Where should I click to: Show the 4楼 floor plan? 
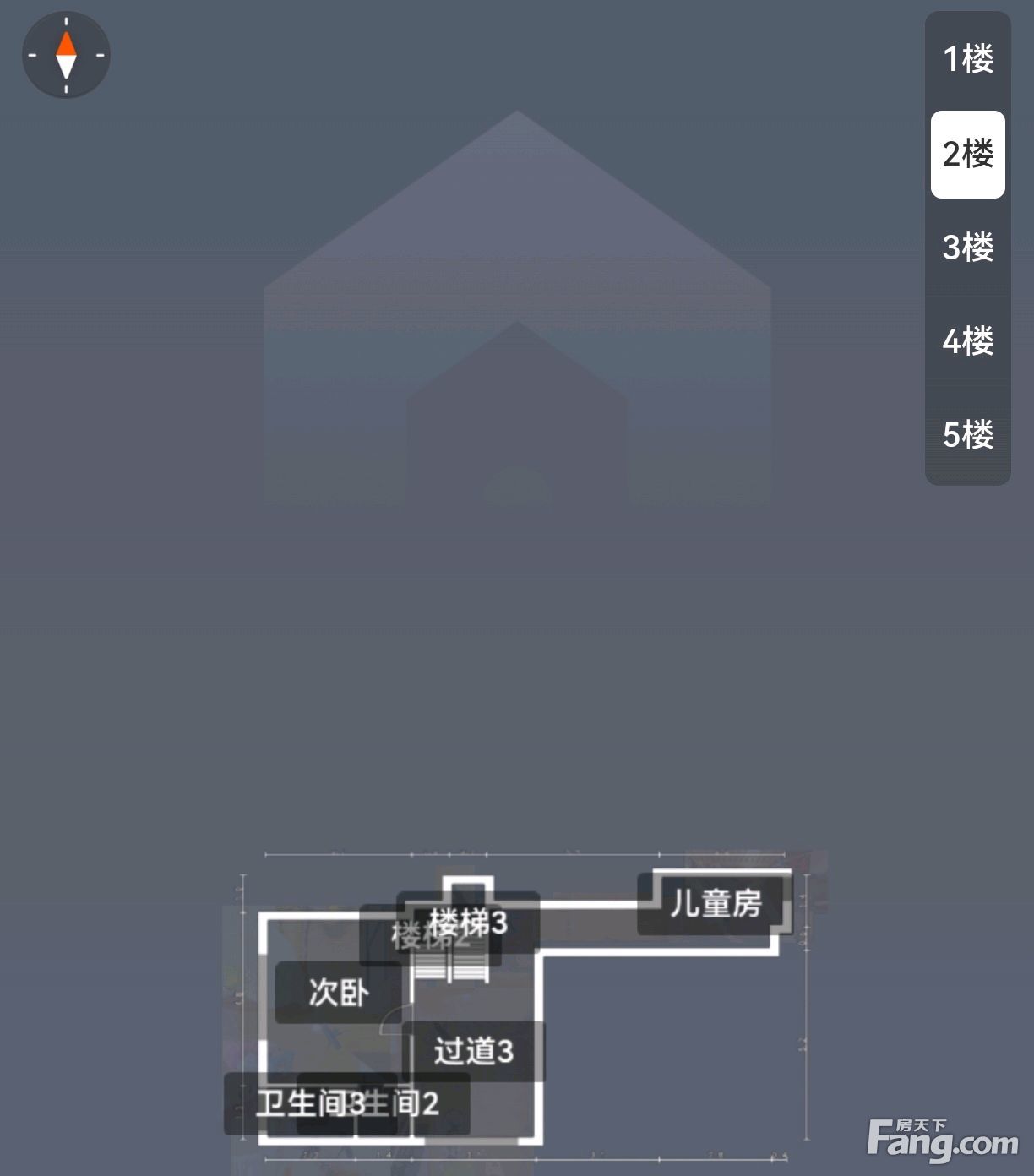pos(967,341)
